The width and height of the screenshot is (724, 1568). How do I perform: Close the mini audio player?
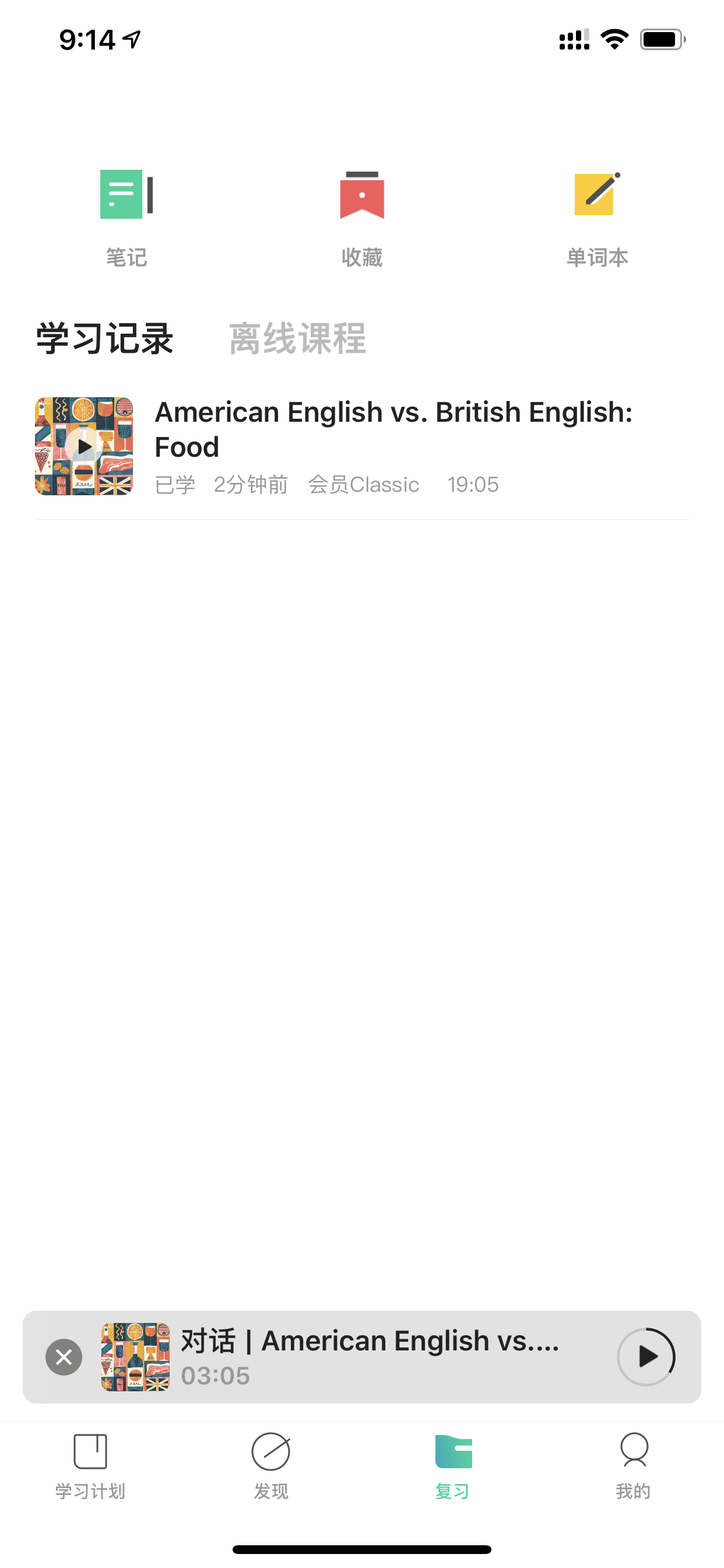click(x=64, y=1357)
